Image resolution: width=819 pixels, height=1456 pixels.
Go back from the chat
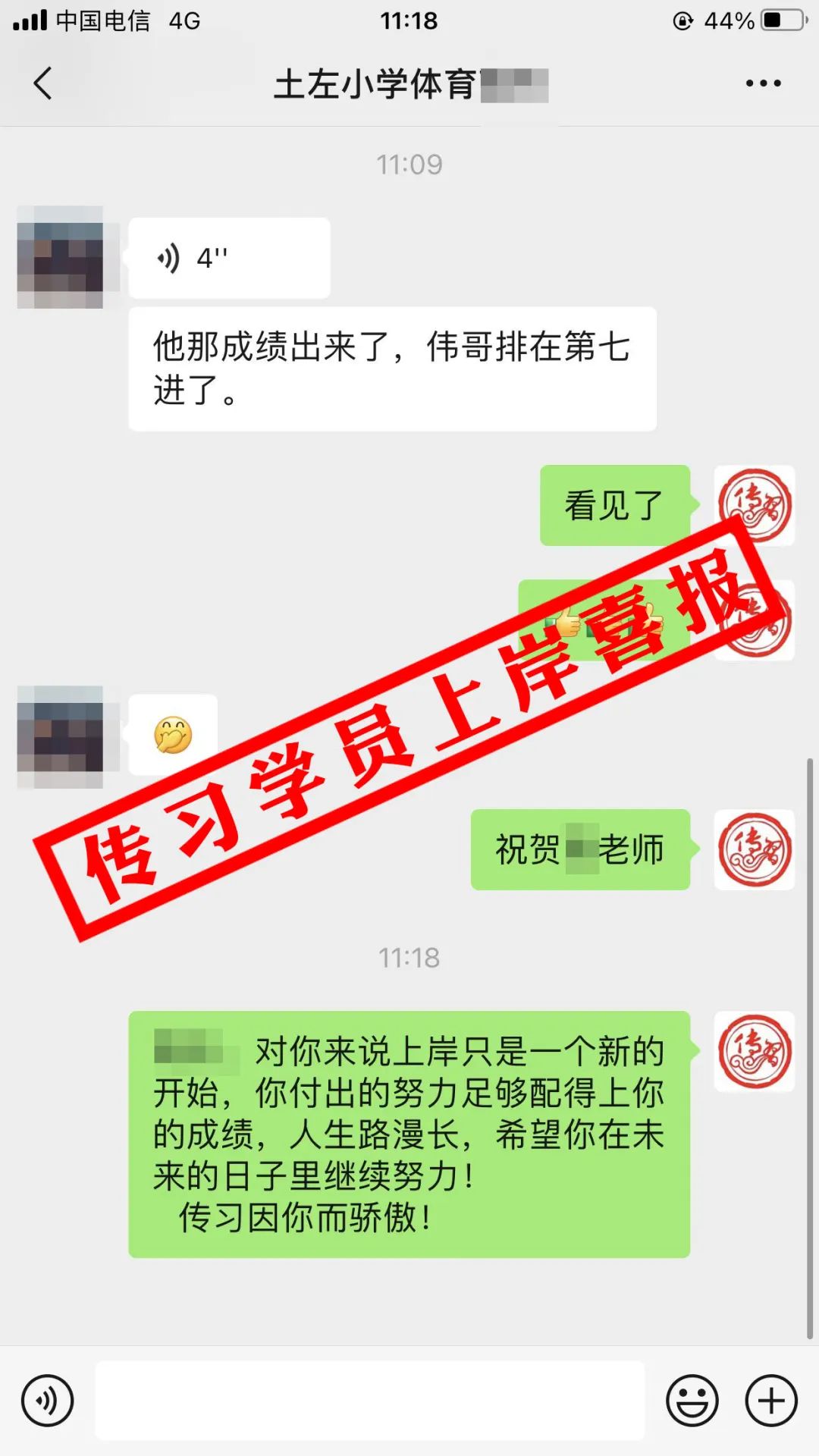click(x=43, y=83)
